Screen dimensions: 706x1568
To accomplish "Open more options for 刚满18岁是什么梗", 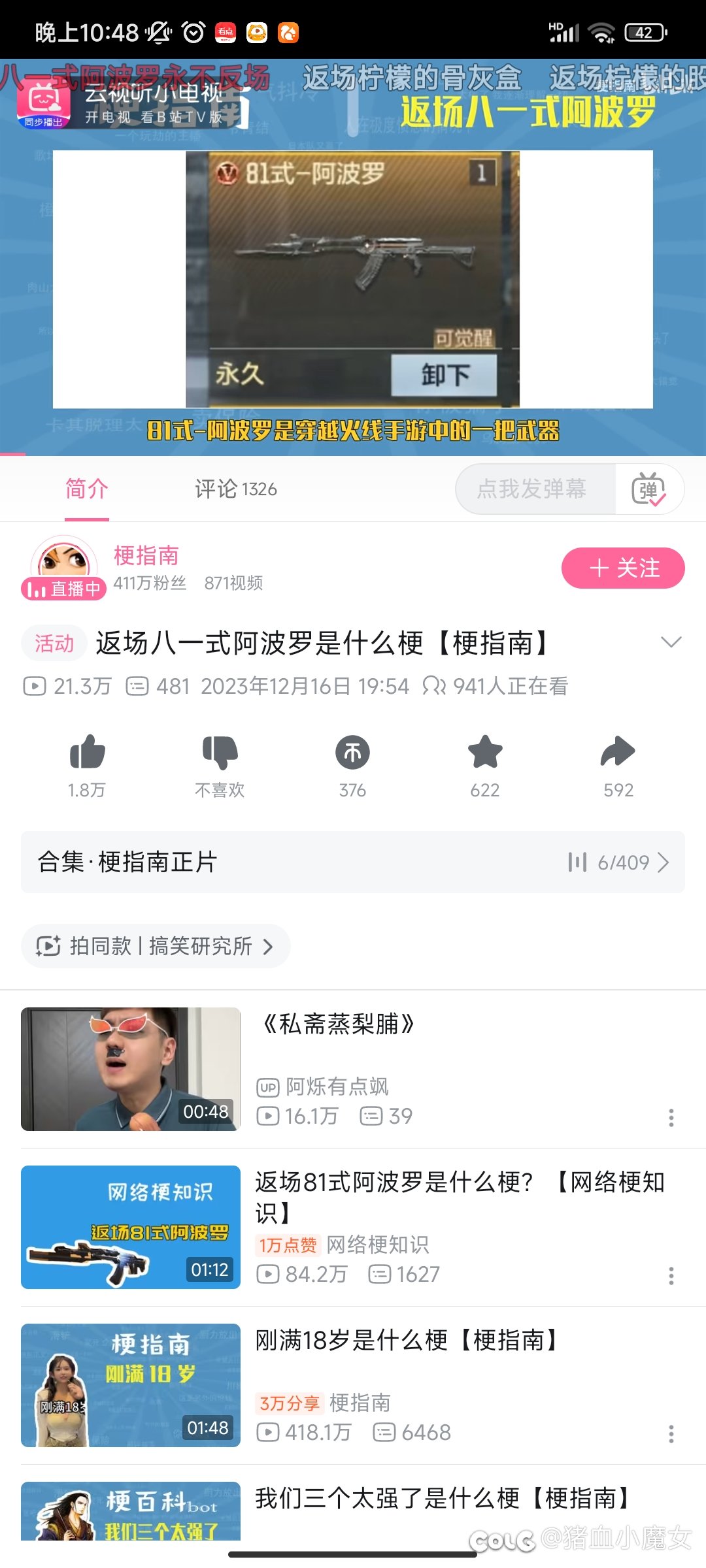I will [671, 1434].
